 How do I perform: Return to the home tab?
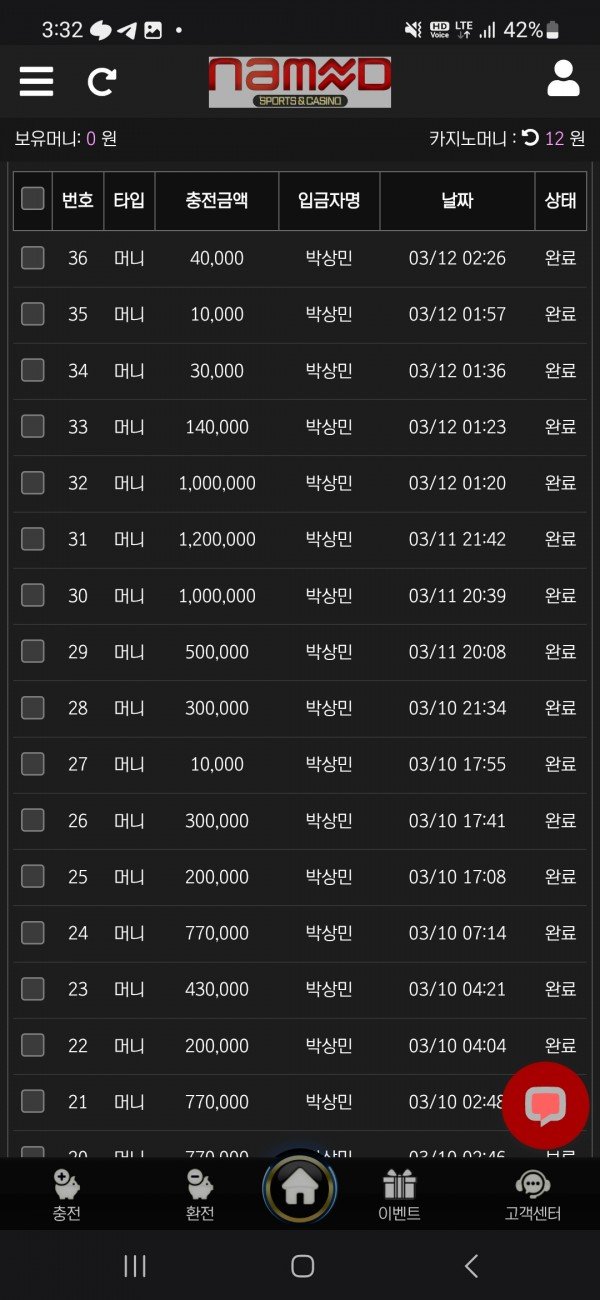(300, 1187)
